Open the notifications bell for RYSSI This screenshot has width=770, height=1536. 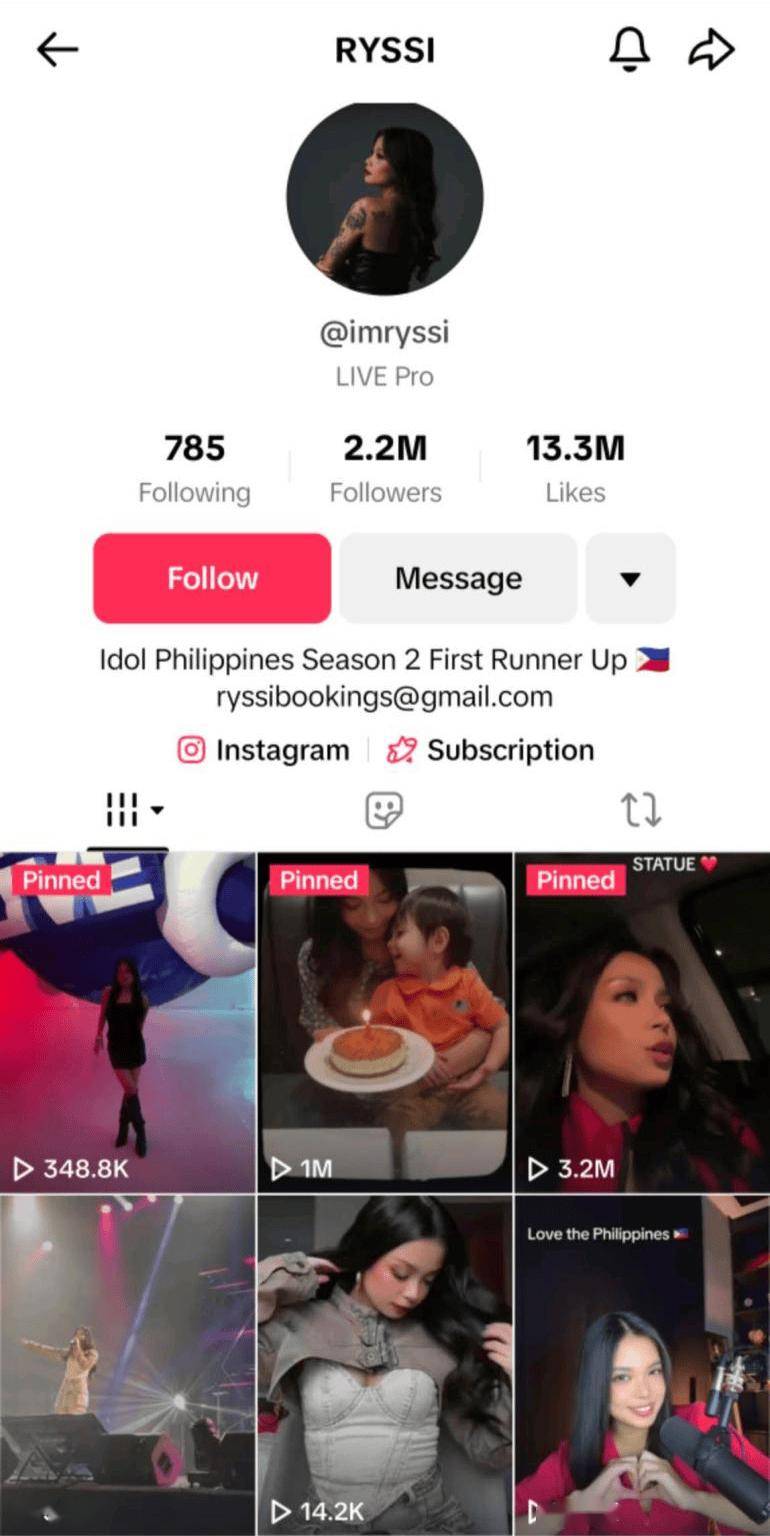(629, 49)
